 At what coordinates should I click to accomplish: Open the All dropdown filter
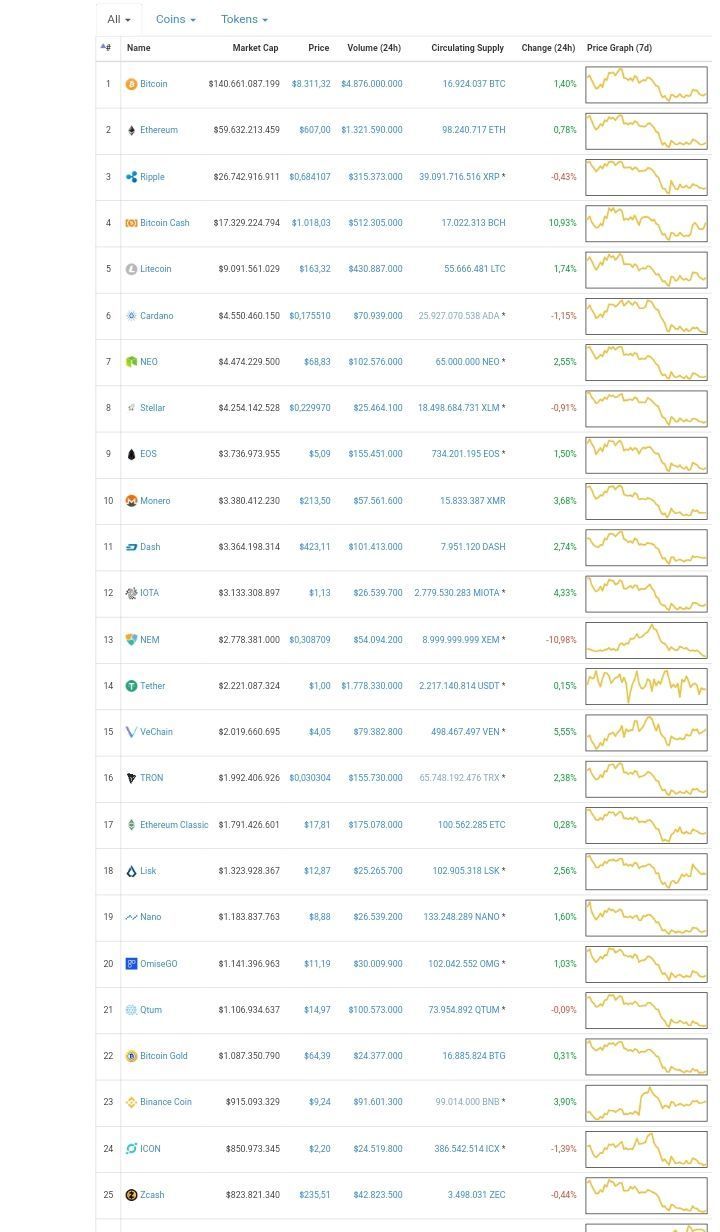coord(118,19)
